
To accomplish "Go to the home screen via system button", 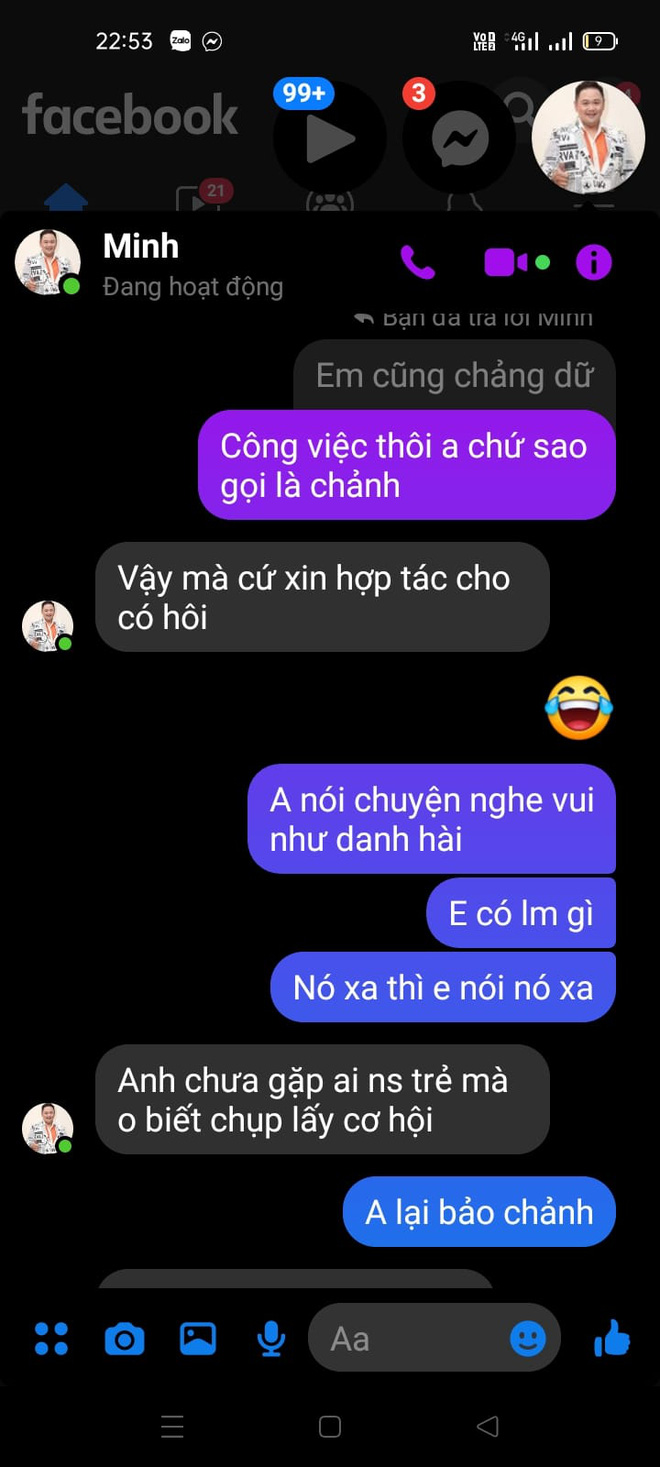I will (330, 1426).
